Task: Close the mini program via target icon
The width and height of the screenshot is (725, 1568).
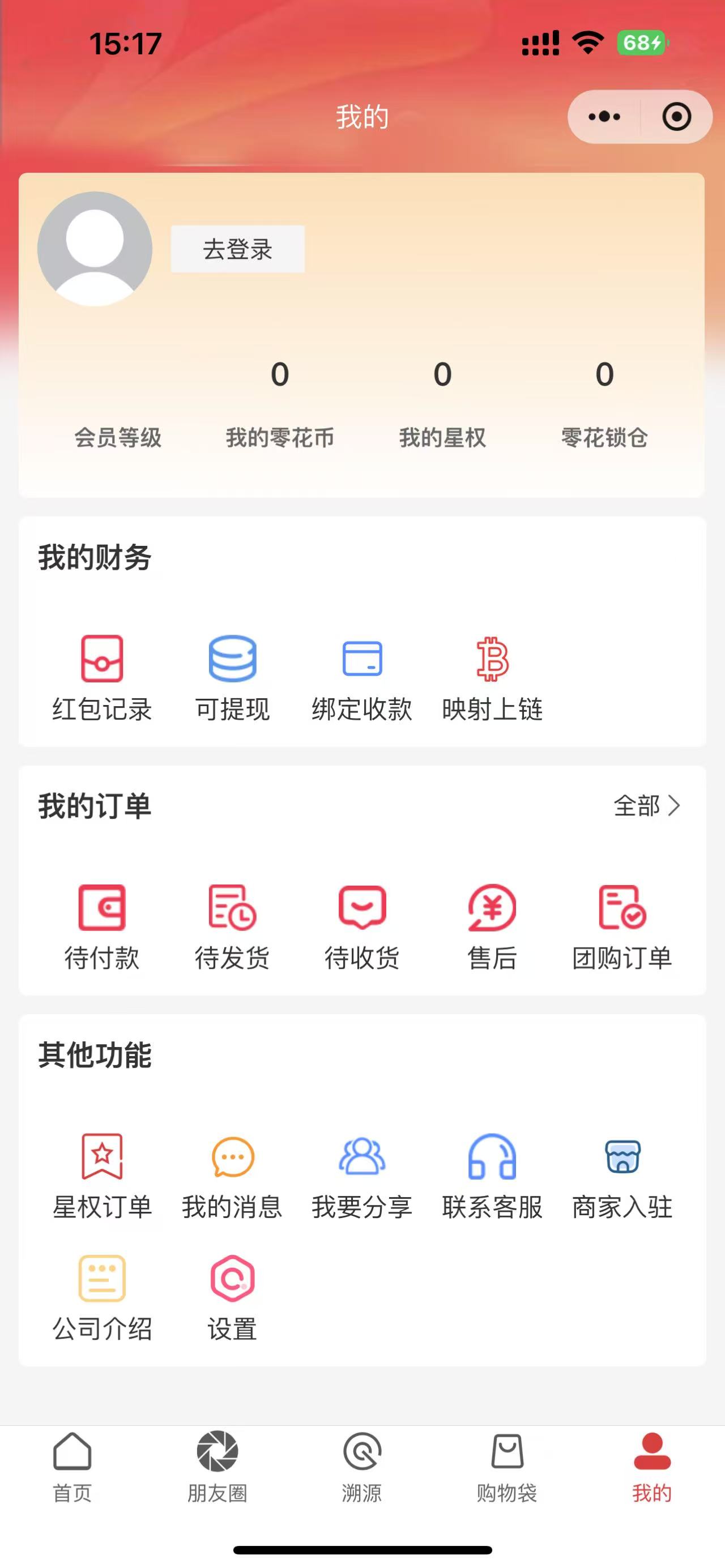Action: (676, 116)
